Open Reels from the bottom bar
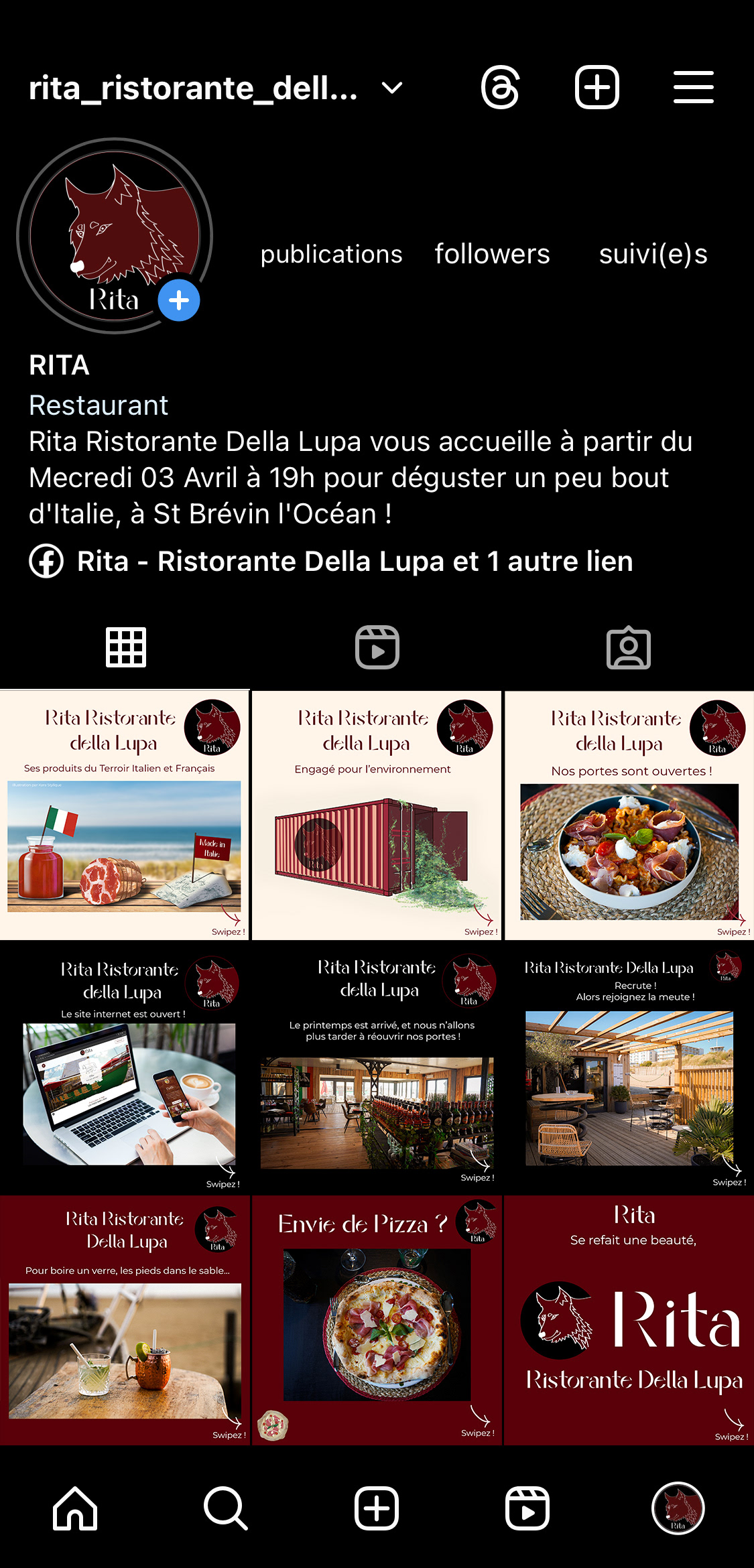This screenshot has width=754, height=1568. pyautogui.click(x=527, y=1508)
